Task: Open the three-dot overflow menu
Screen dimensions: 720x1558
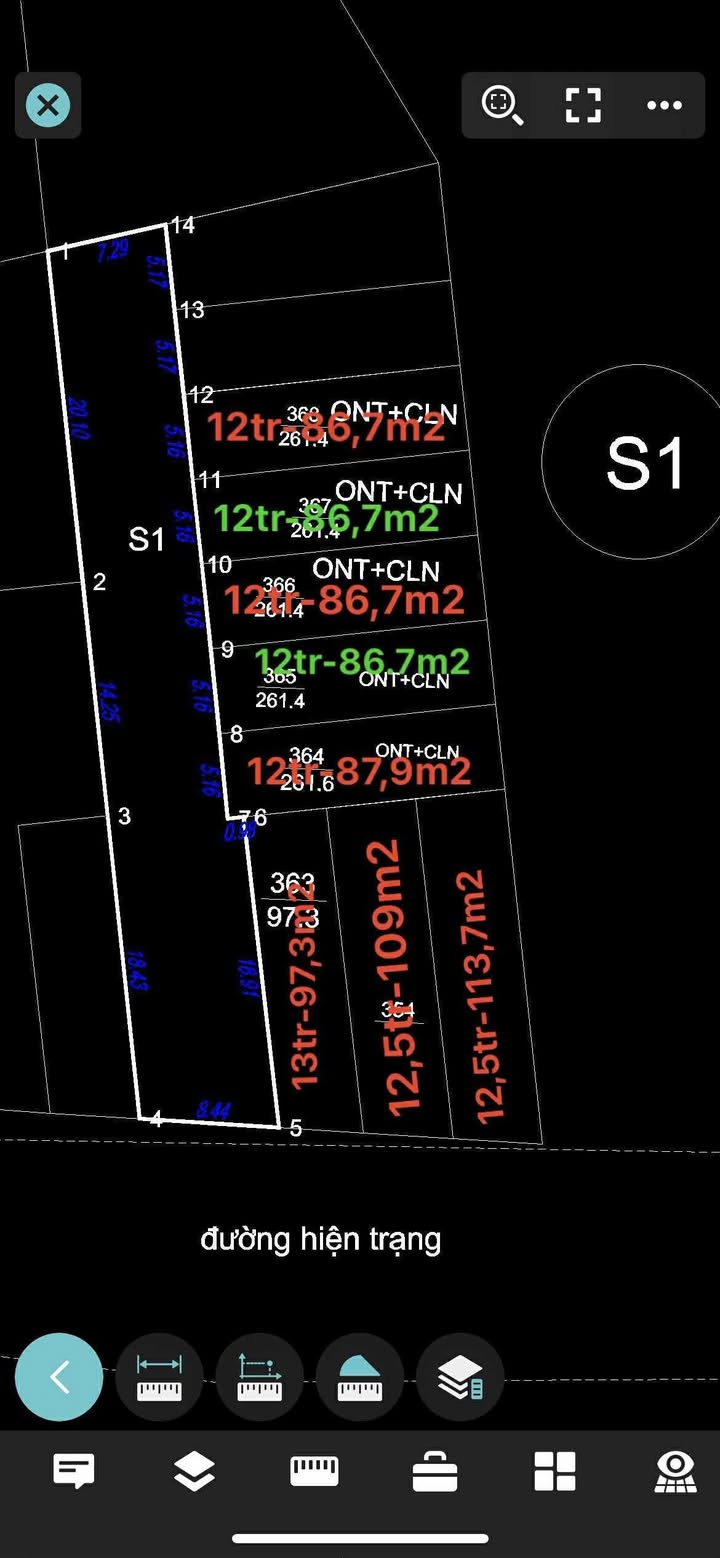Action: (x=664, y=105)
